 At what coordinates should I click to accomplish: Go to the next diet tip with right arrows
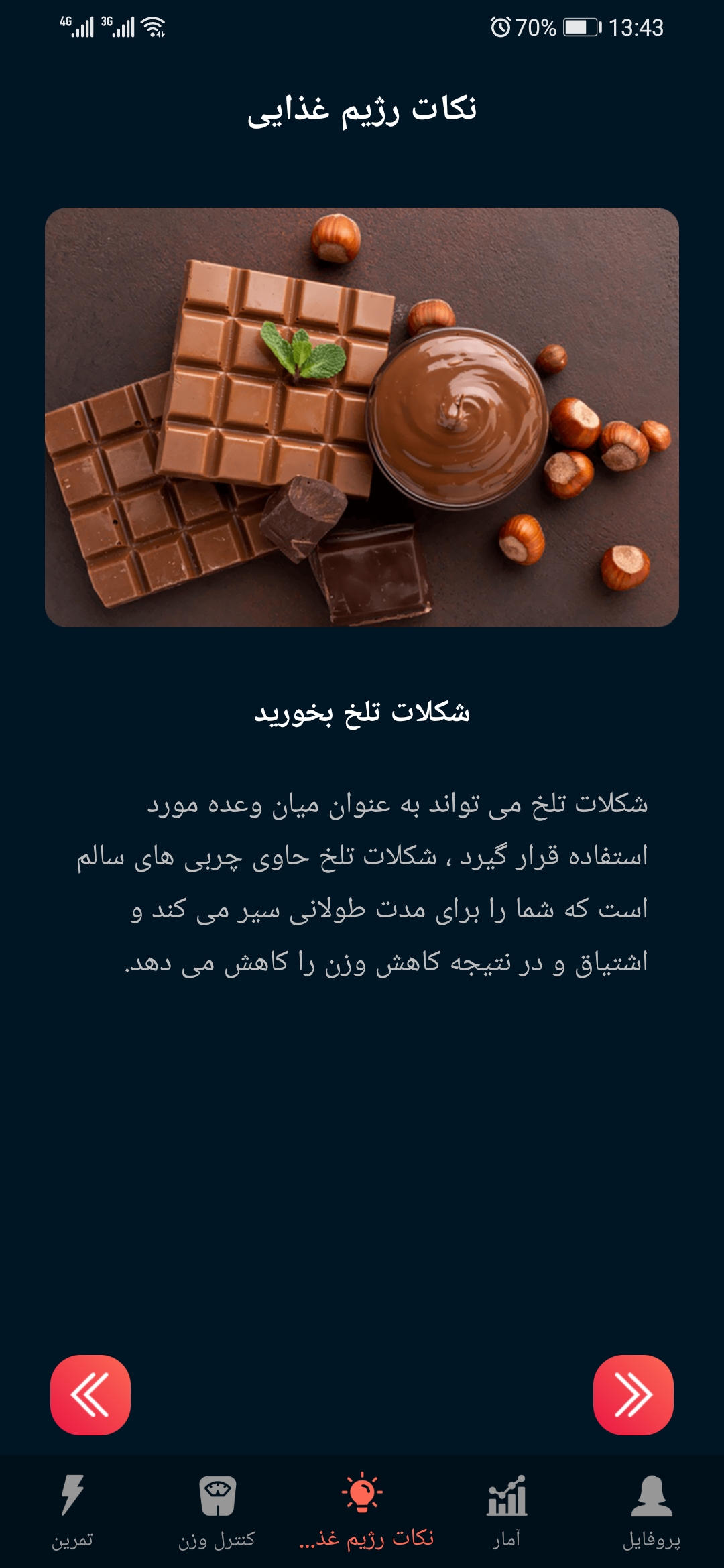tap(633, 1394)
